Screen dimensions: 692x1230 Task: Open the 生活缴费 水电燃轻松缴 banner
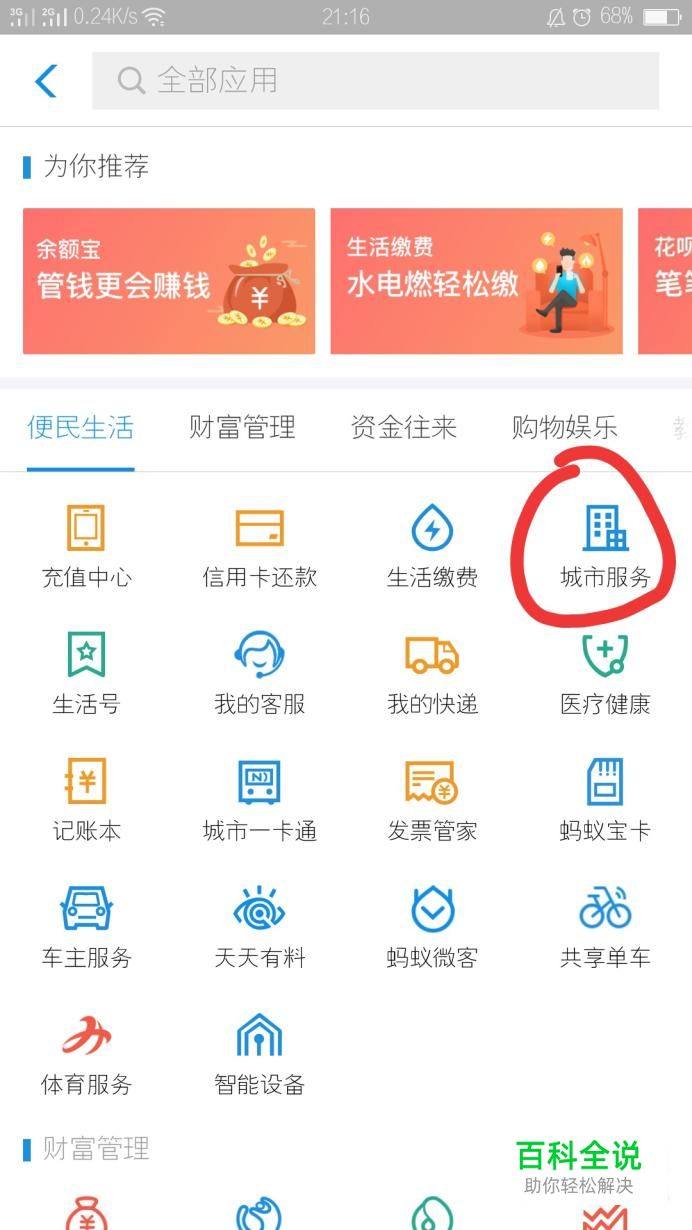click(476, 281)
